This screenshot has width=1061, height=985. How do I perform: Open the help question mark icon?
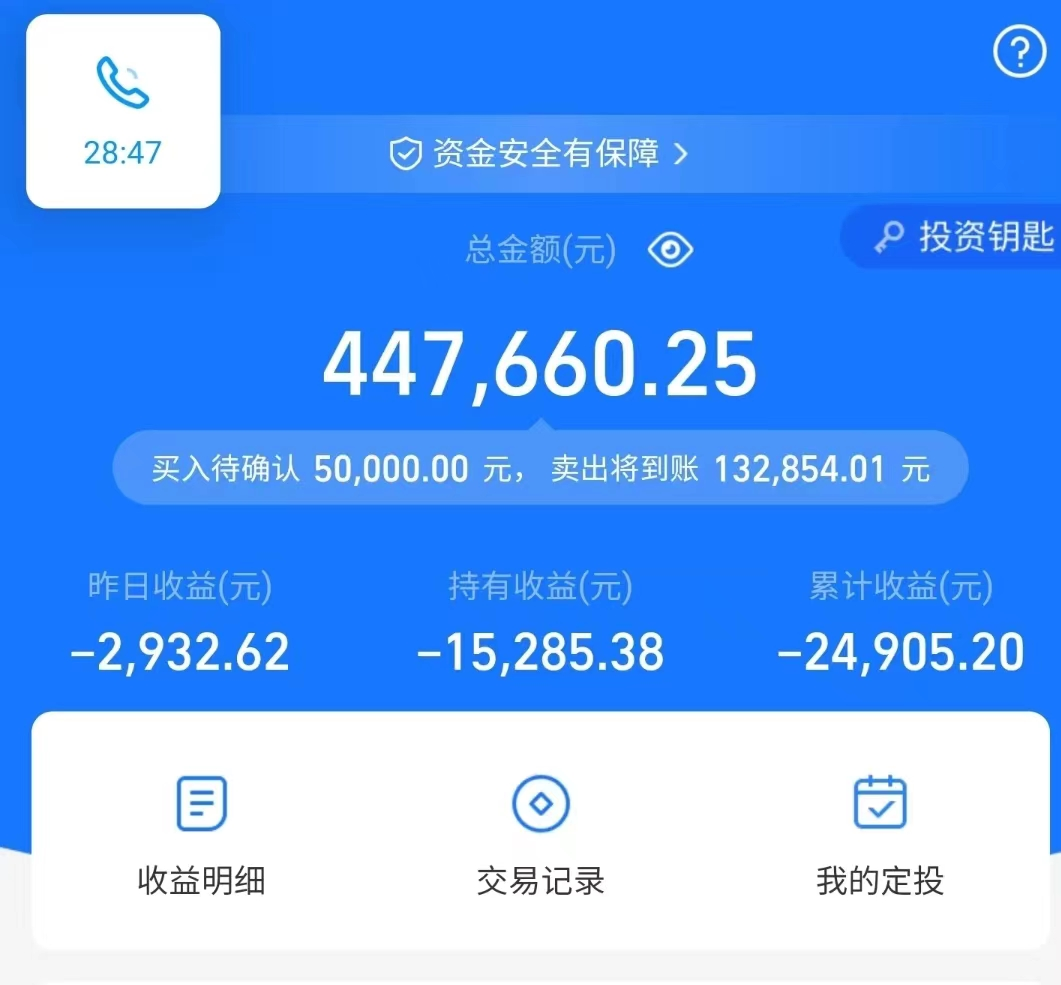click(x=1018, y=52)
